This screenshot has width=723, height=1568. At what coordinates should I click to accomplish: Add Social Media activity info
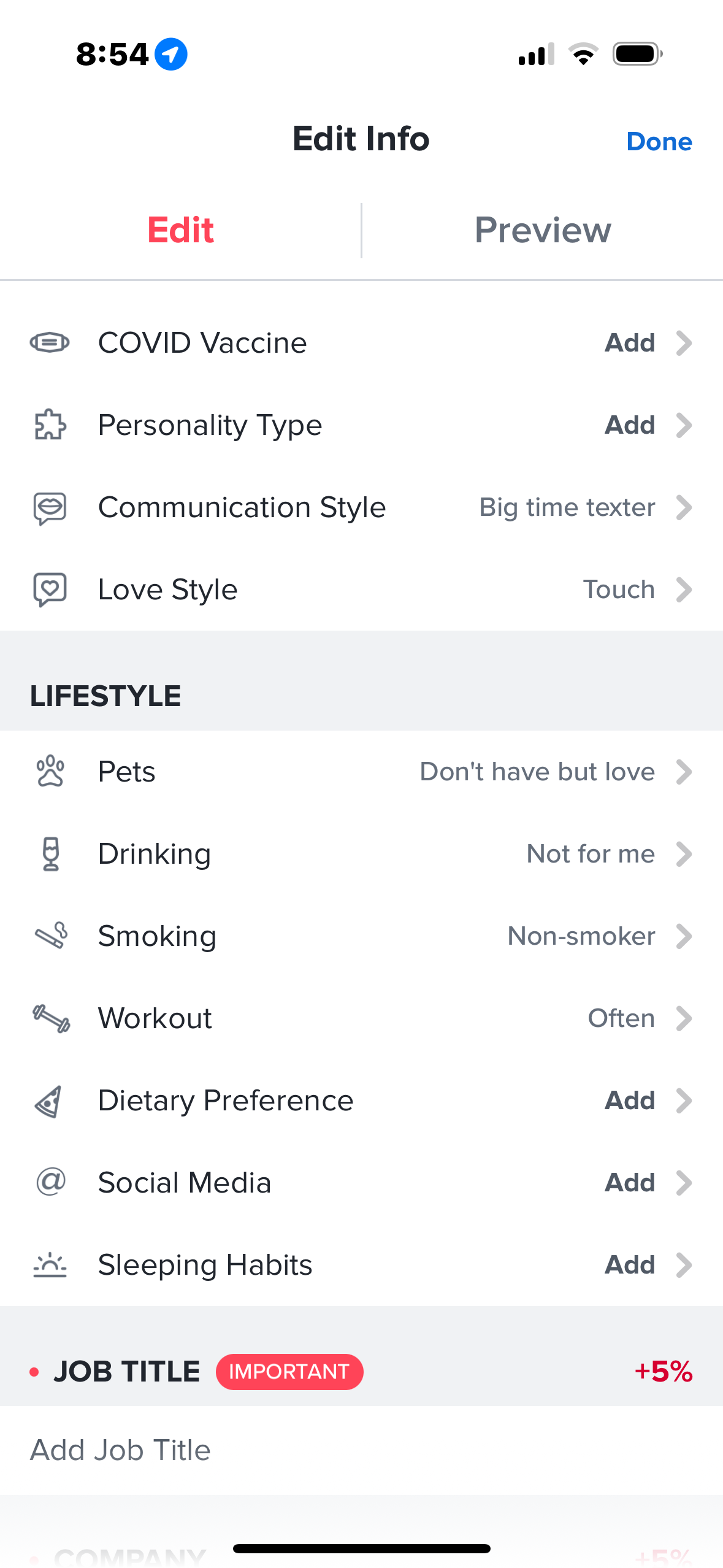(361, 1183)
